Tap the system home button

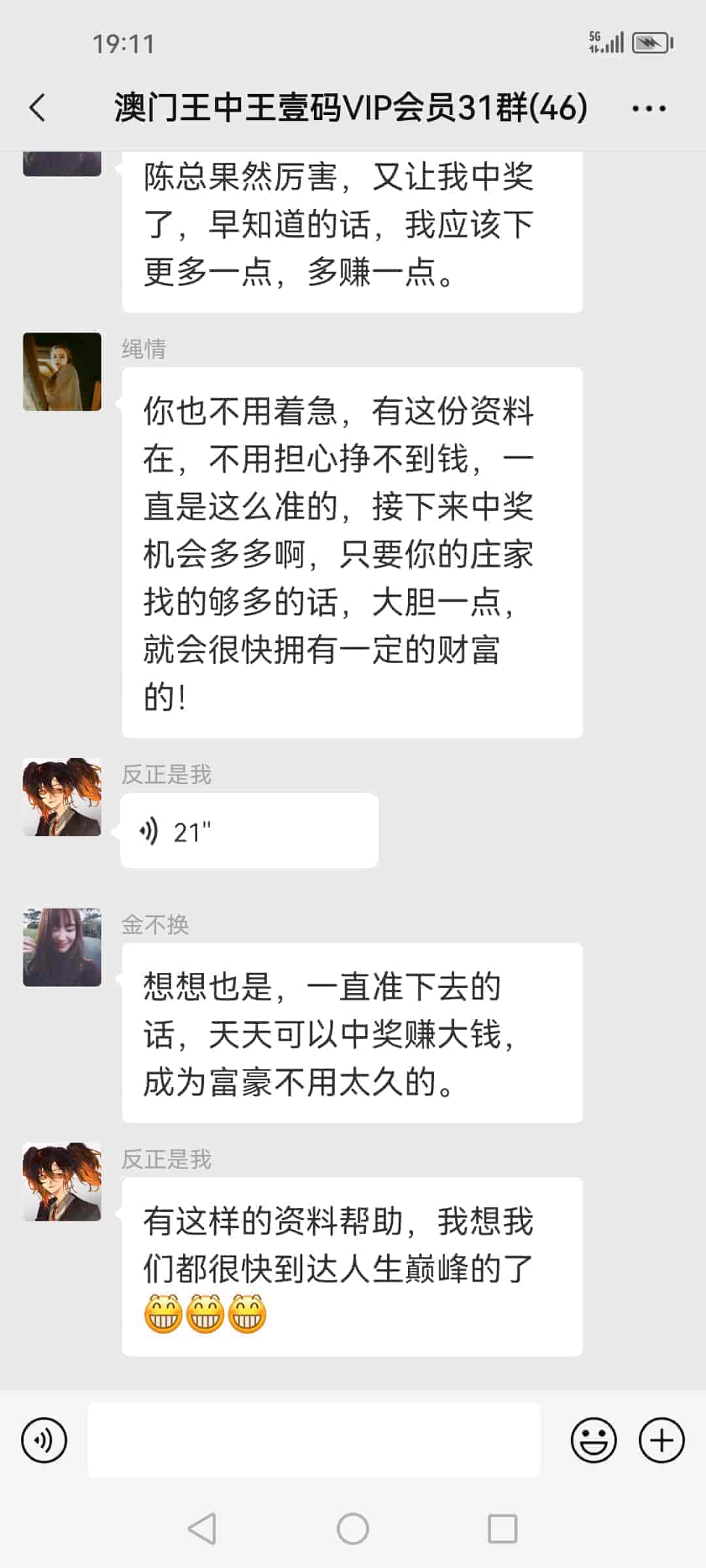tap(353, 1529)
